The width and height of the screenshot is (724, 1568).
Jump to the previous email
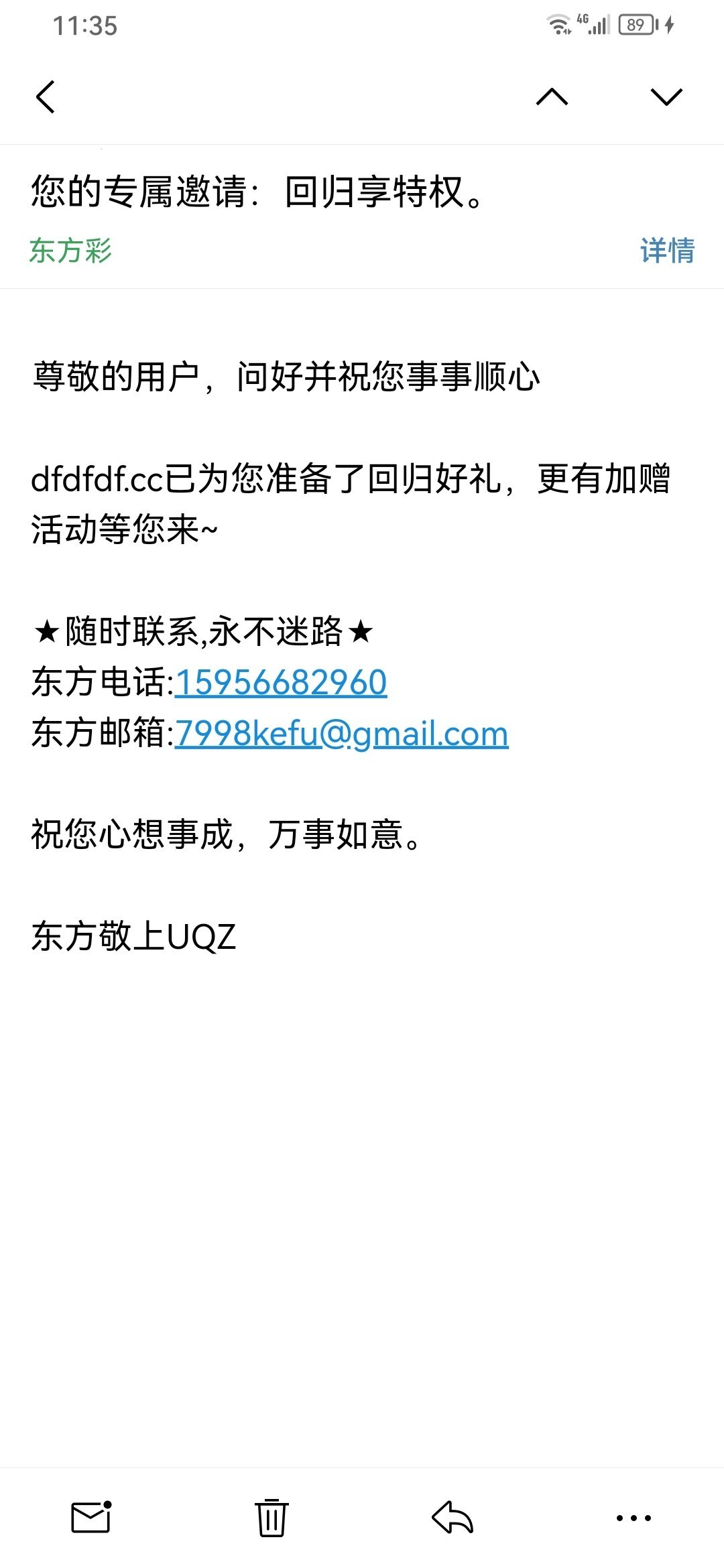(552, 97)
